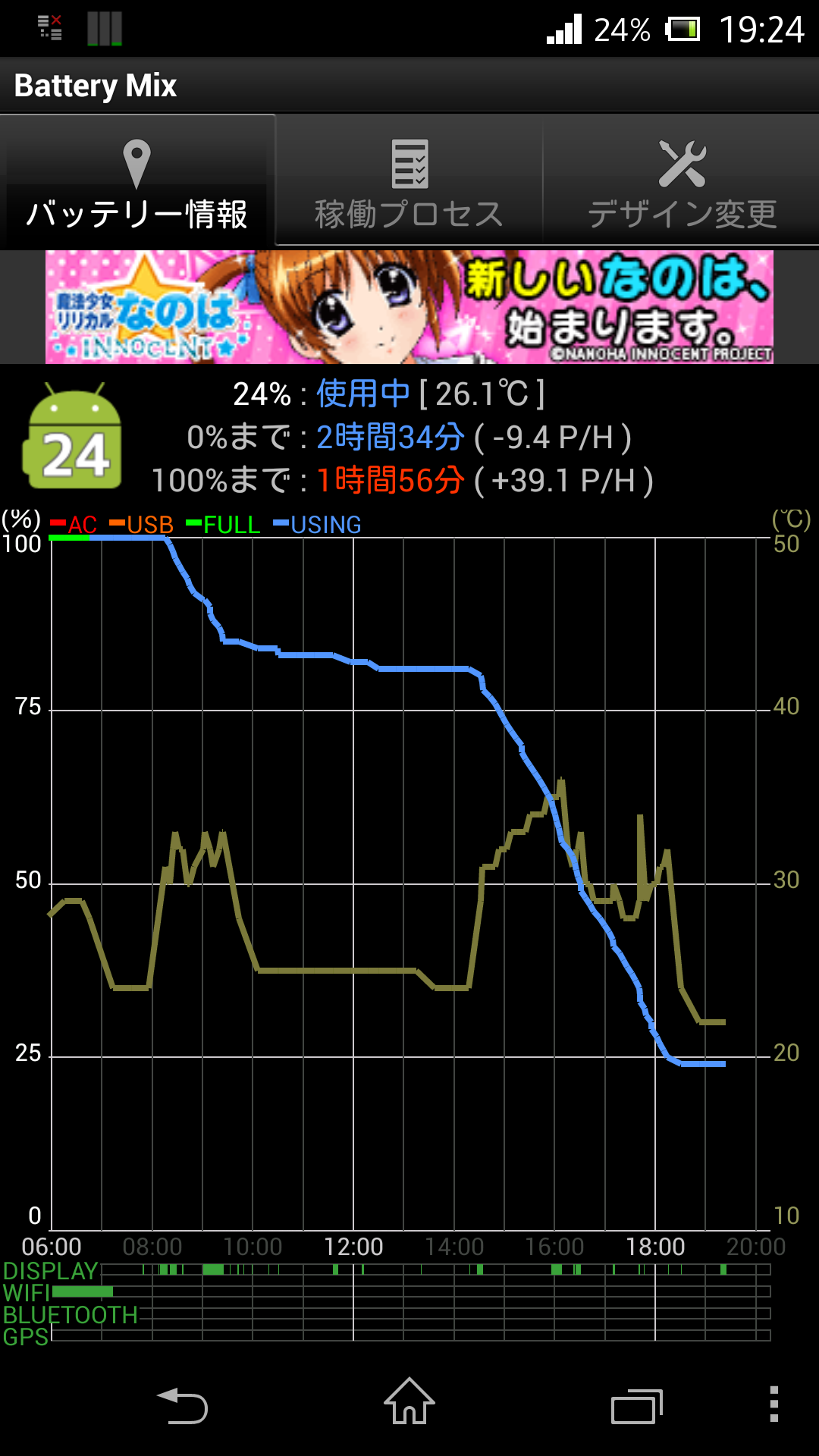Screen dimensions: 819x1456
Task: Select the バッテリー情報 tab
Action: 137,182
